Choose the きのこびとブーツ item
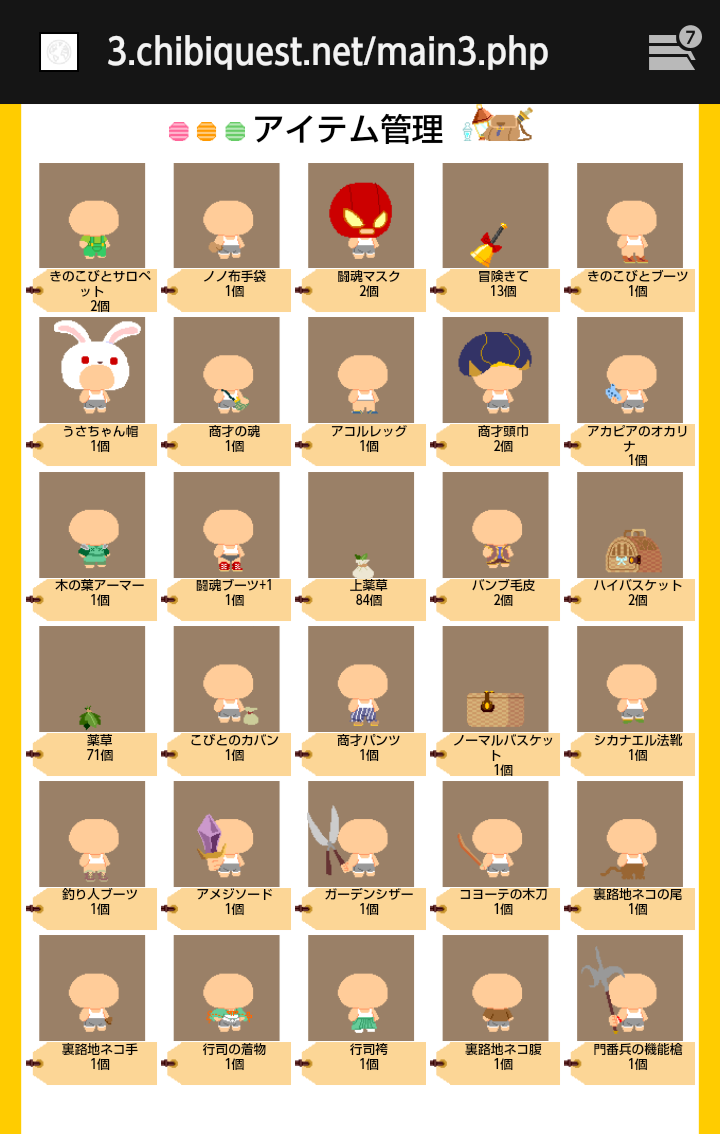The image size is (720, 1134). tap(630, 216)
